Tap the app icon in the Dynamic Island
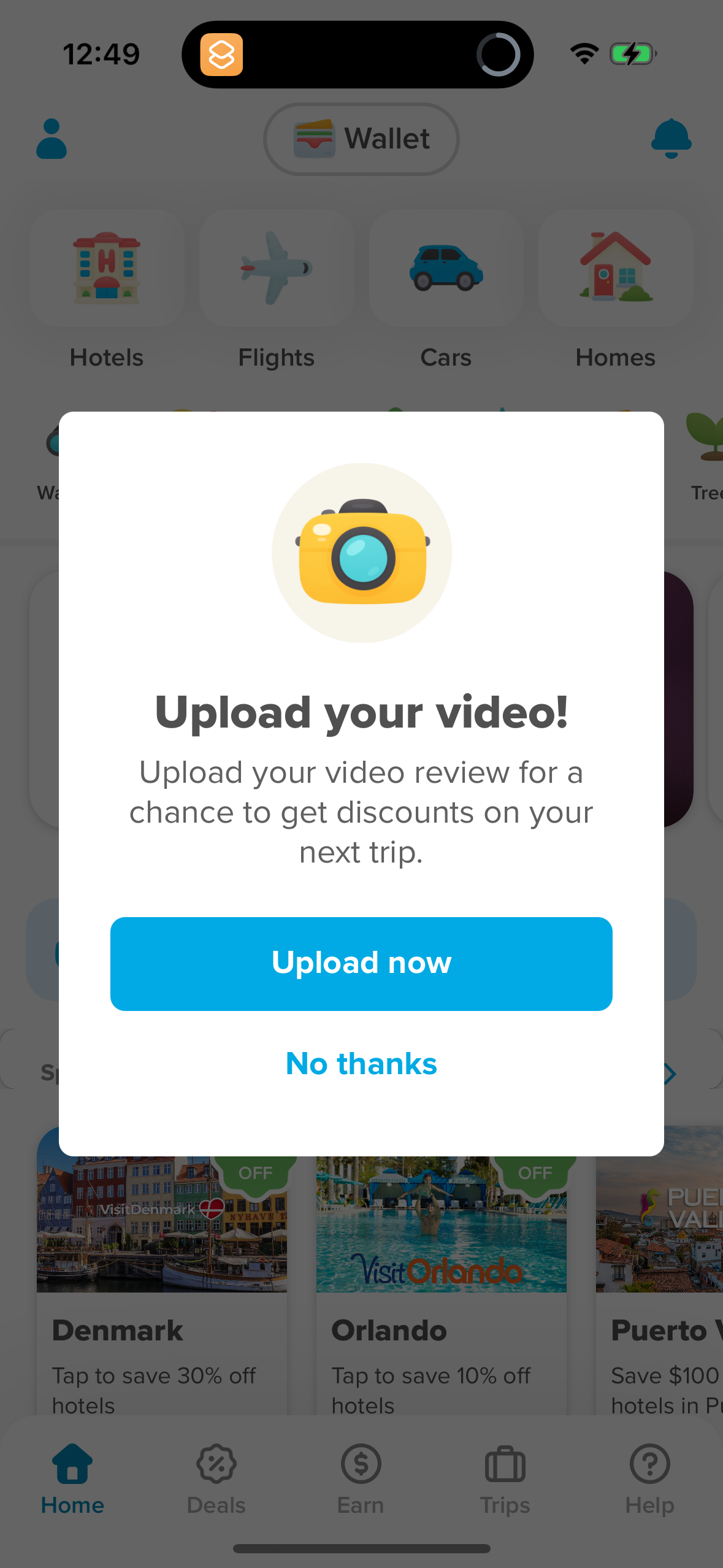 click(x=223, y=54)
